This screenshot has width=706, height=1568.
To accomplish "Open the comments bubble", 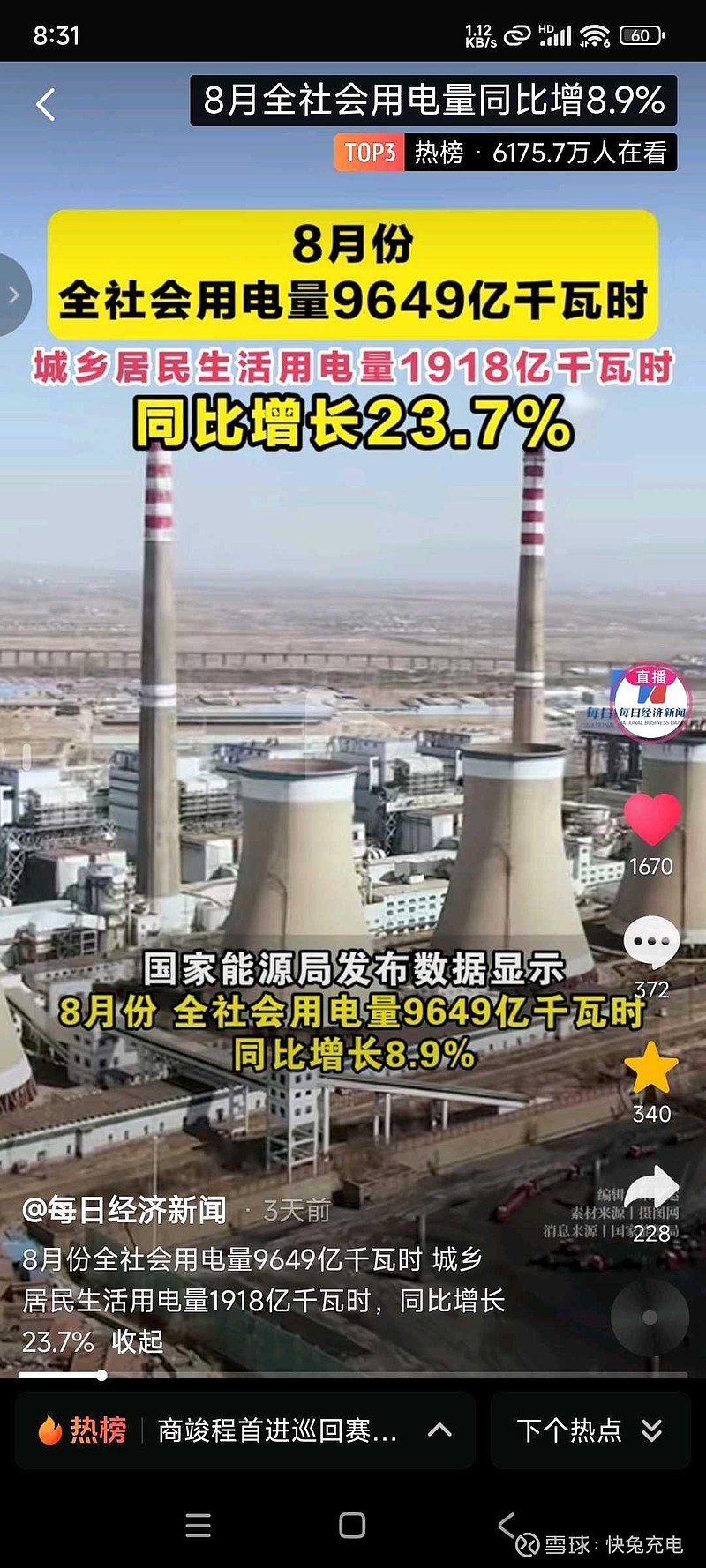I will pos(651,942).
